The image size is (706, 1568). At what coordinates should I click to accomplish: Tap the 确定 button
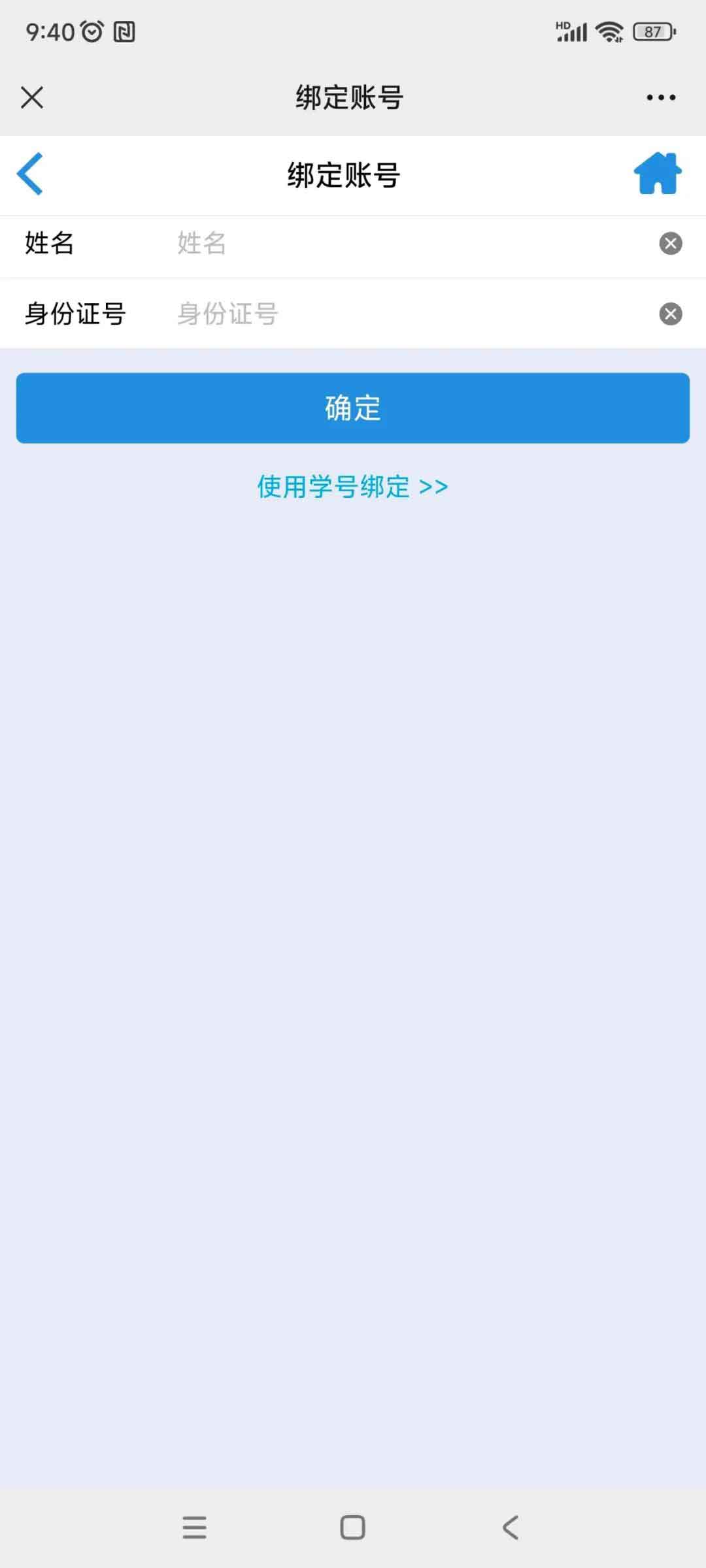click(x=353, y=408)
